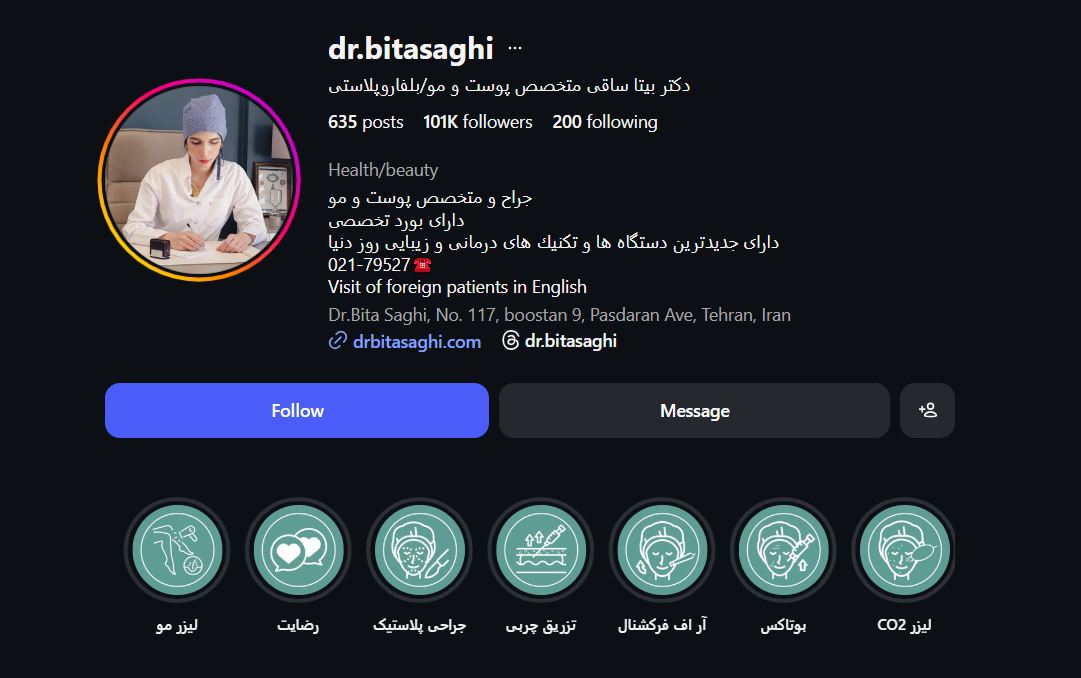
Task: Open the dr.bitasaghi Threads profile link
Action: 569,341
